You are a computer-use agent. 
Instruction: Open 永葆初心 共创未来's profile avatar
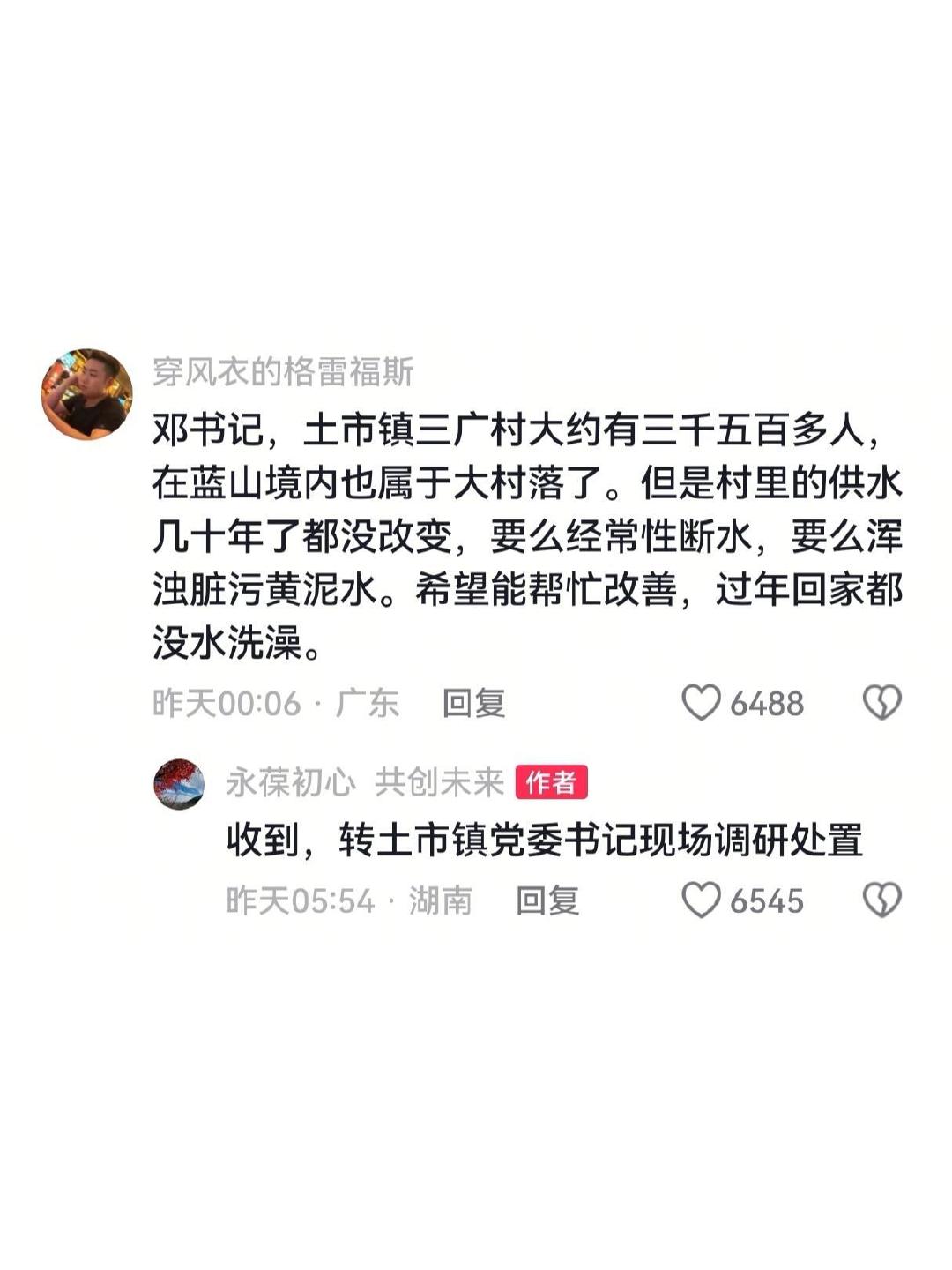tap(179, 783)
